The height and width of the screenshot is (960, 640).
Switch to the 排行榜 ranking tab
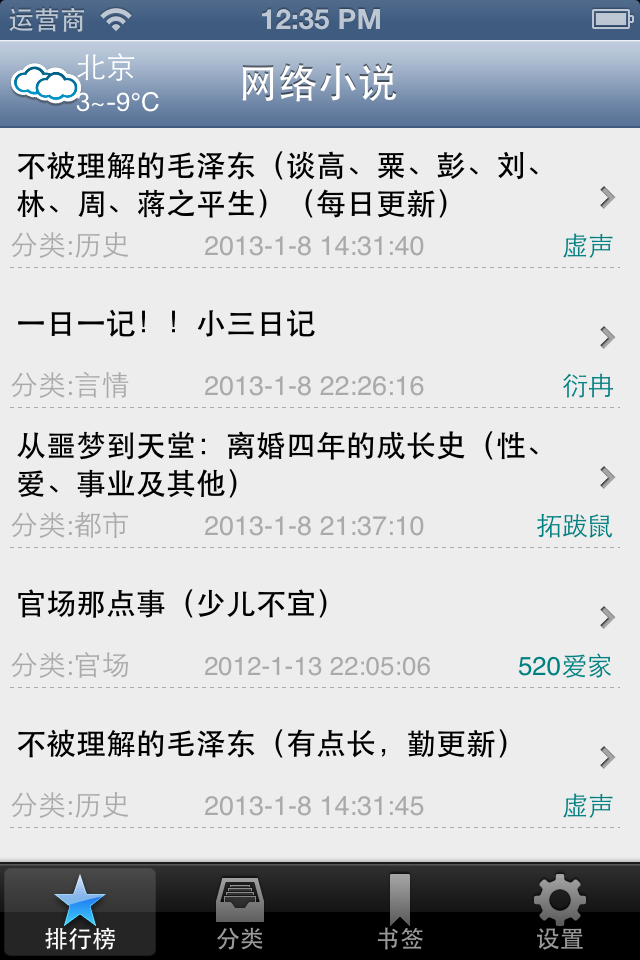click(80, 912)
